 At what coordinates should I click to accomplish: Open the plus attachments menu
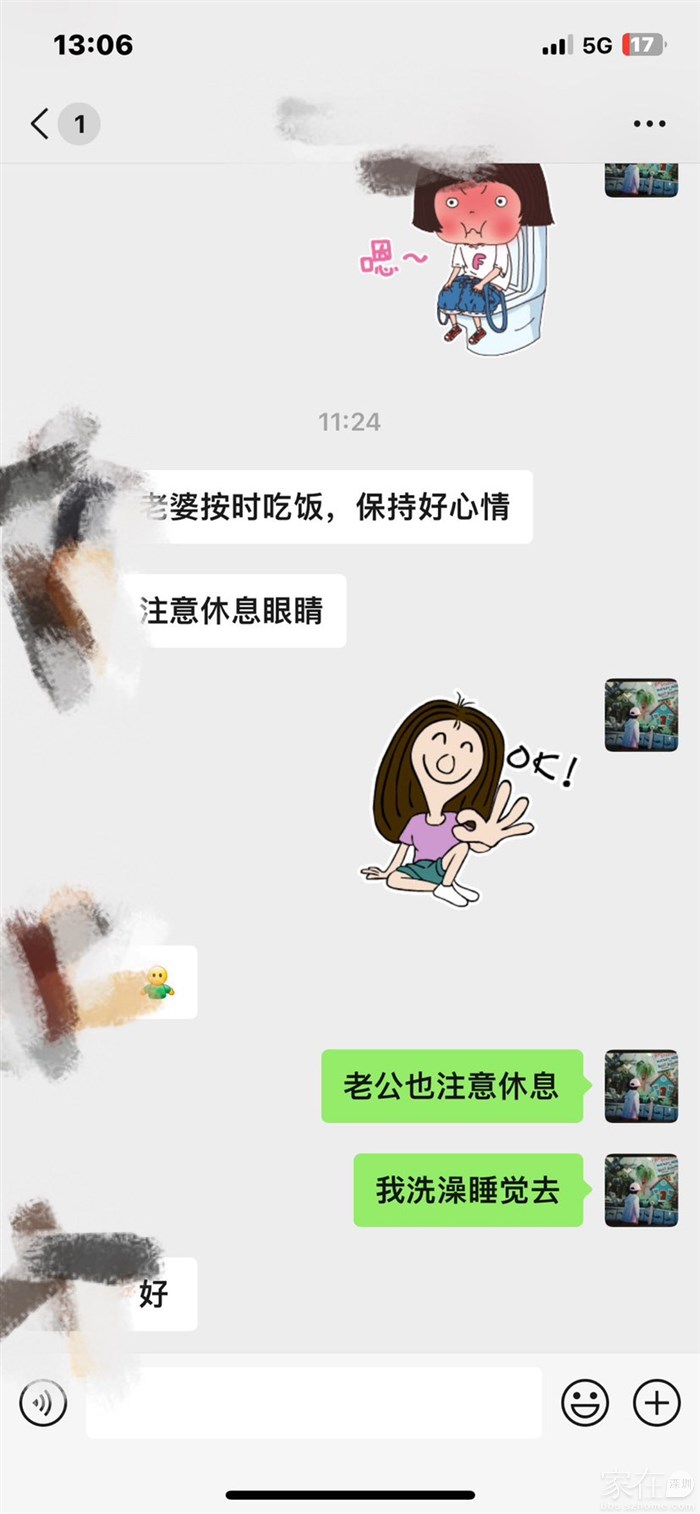pos(657,1403)
